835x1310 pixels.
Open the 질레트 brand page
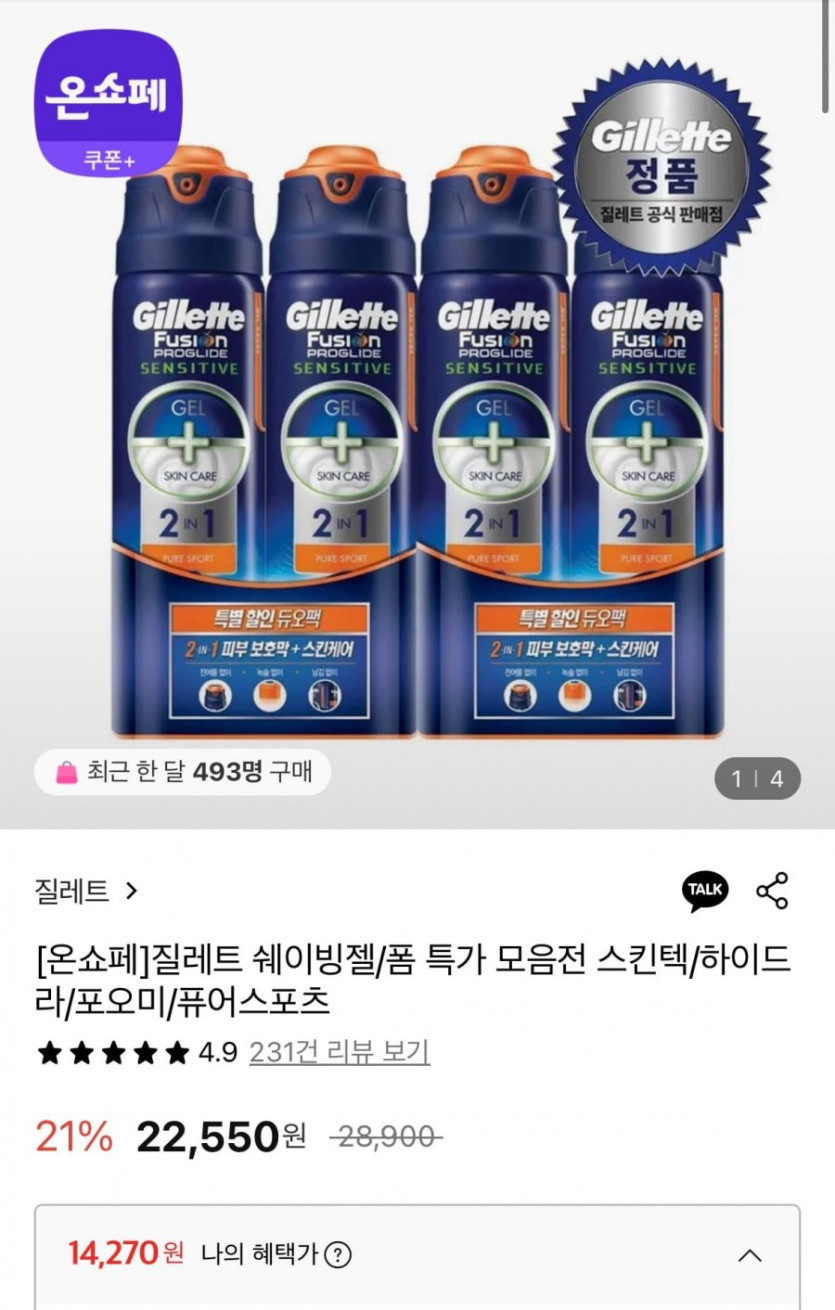pos(86,891)
